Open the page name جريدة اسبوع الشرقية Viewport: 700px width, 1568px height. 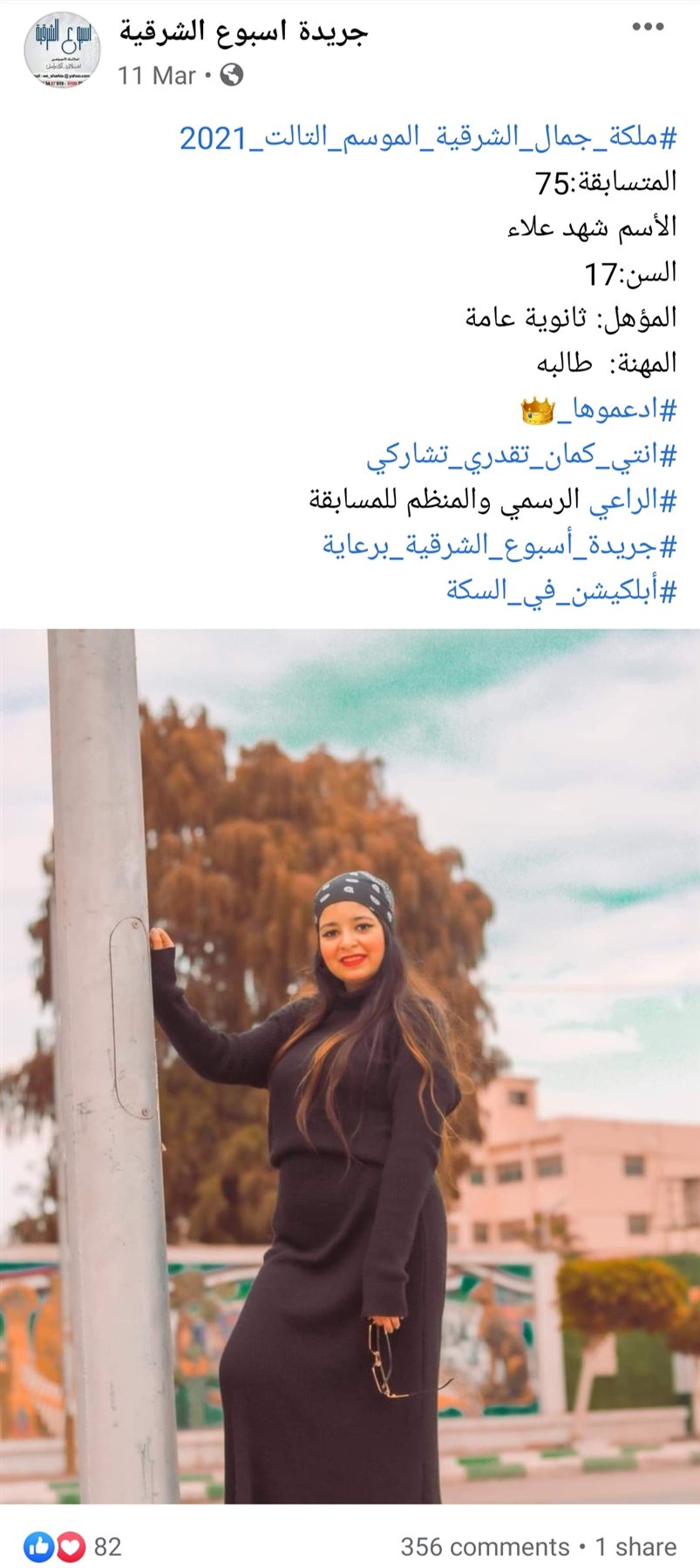(x=243, y=32)
